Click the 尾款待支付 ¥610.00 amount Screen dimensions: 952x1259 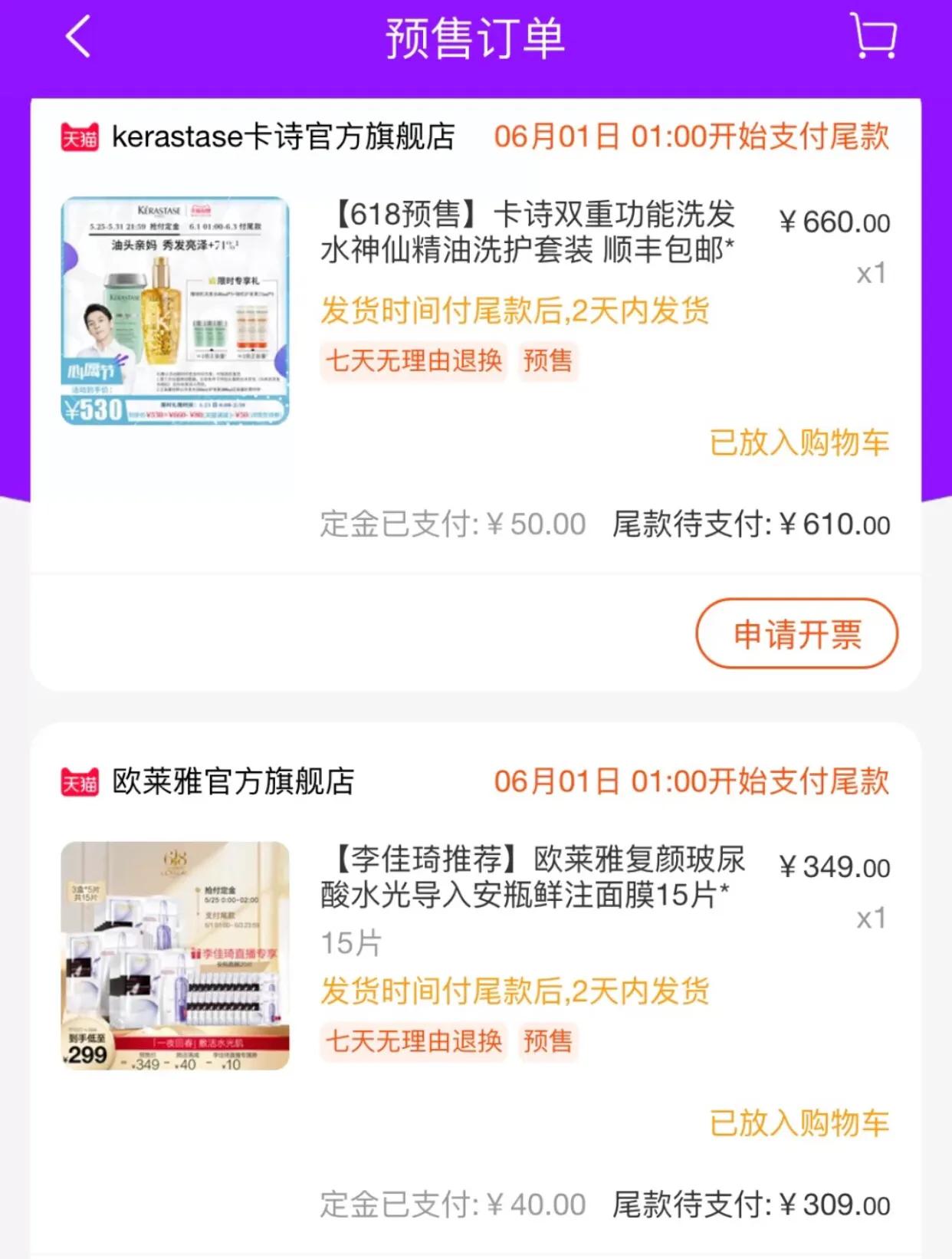tap(750, 524)
